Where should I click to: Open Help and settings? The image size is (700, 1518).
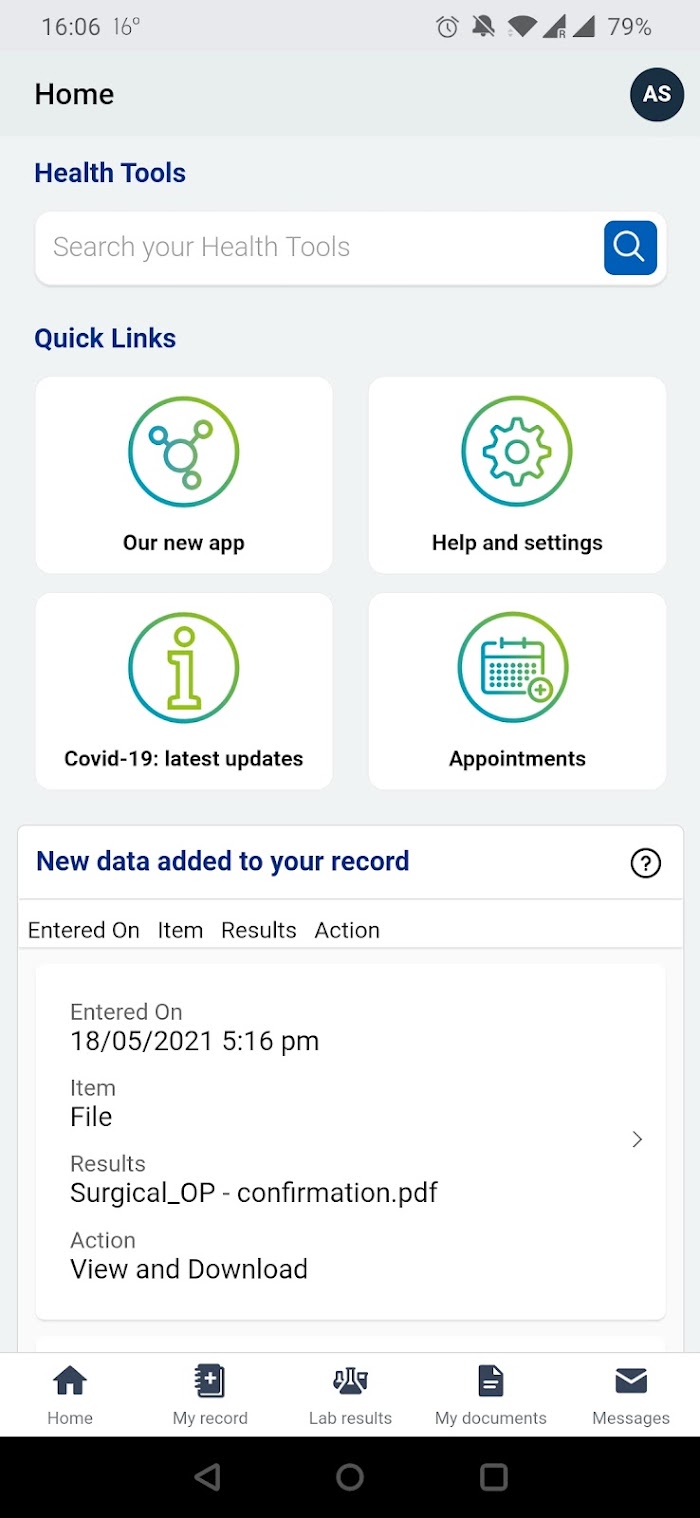(517, 475)
